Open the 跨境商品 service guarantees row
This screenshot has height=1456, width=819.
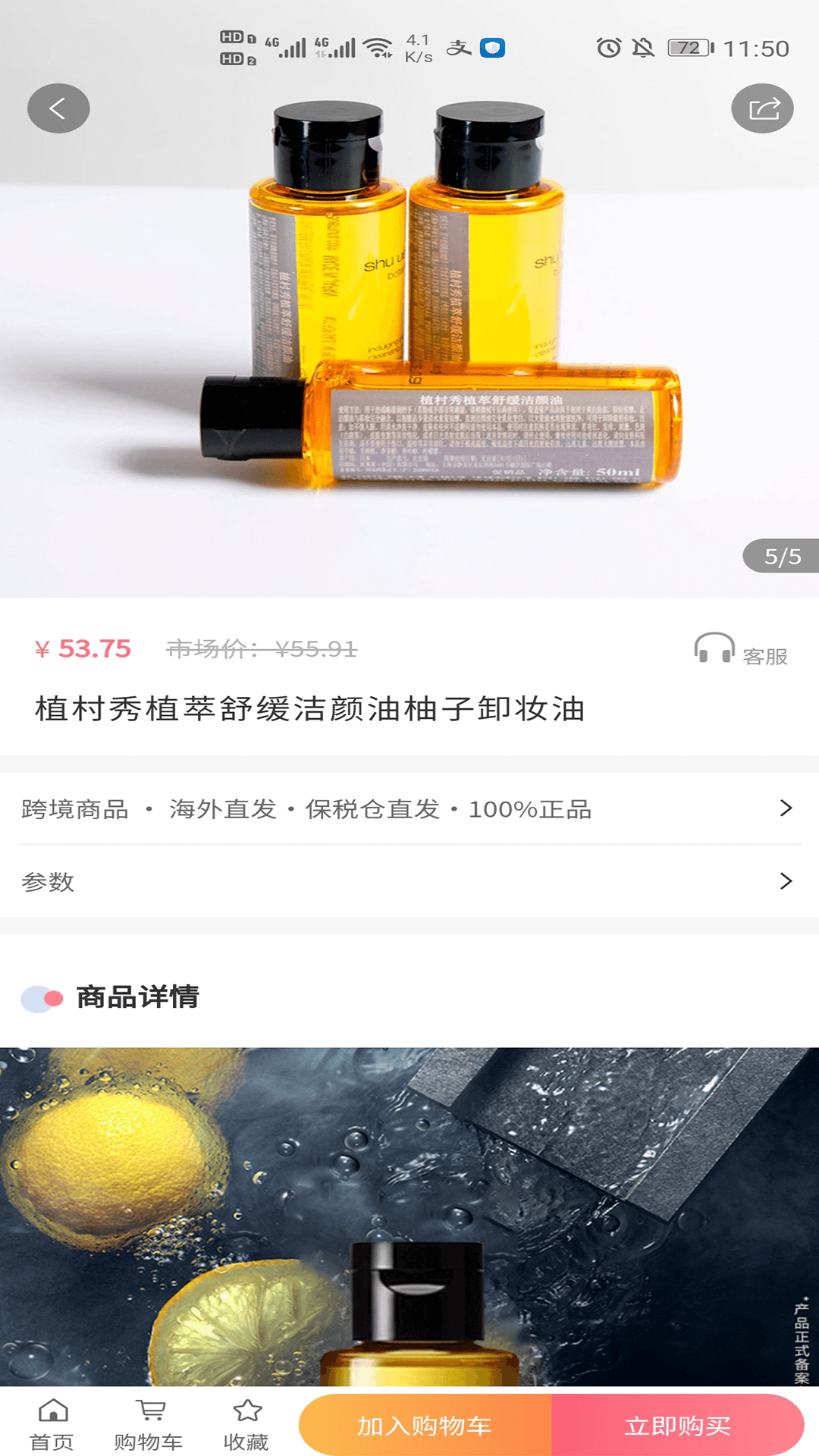click(x=409, y=808)
